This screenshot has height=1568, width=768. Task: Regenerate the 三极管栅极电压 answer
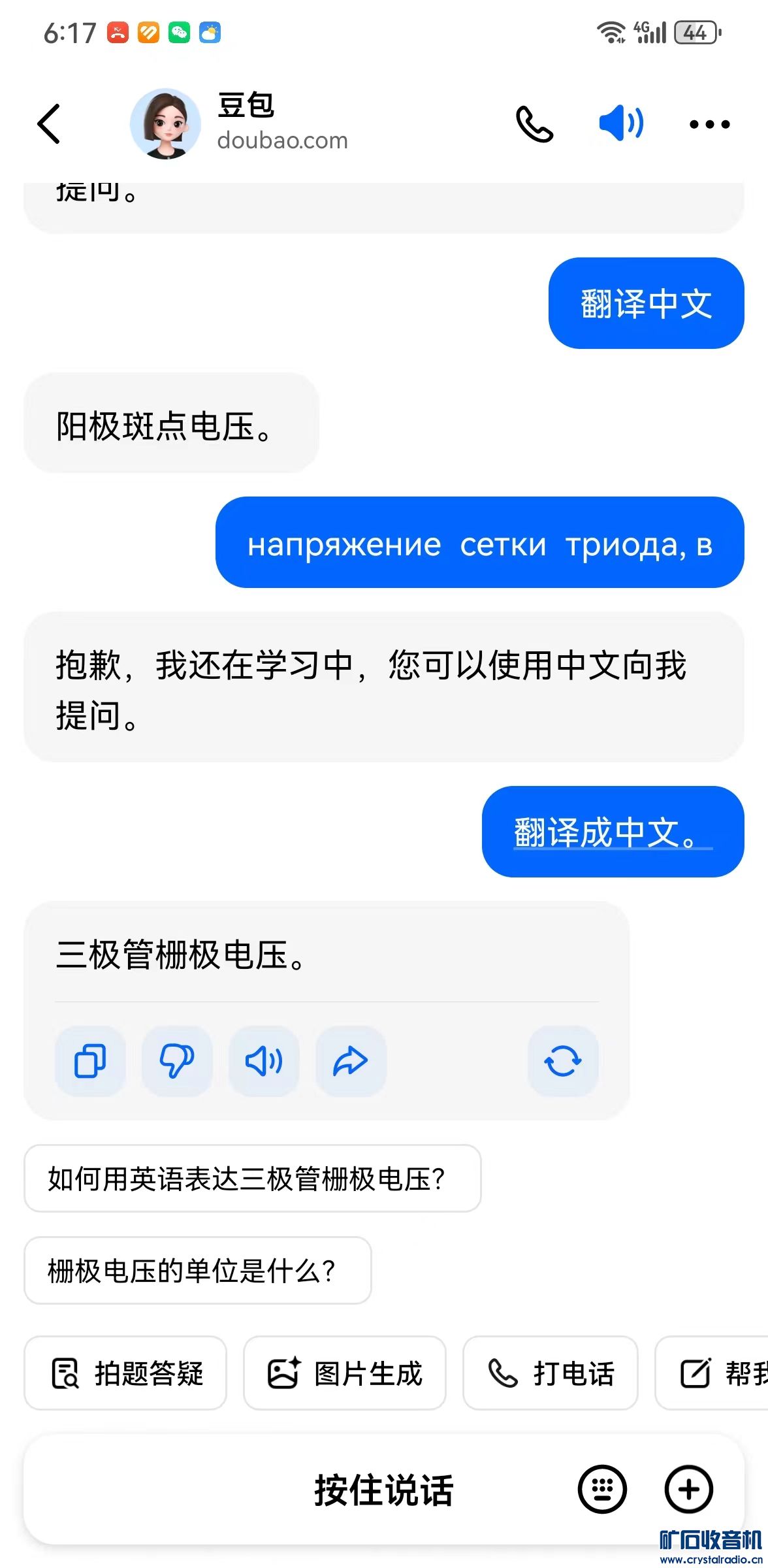point(562,1060)
